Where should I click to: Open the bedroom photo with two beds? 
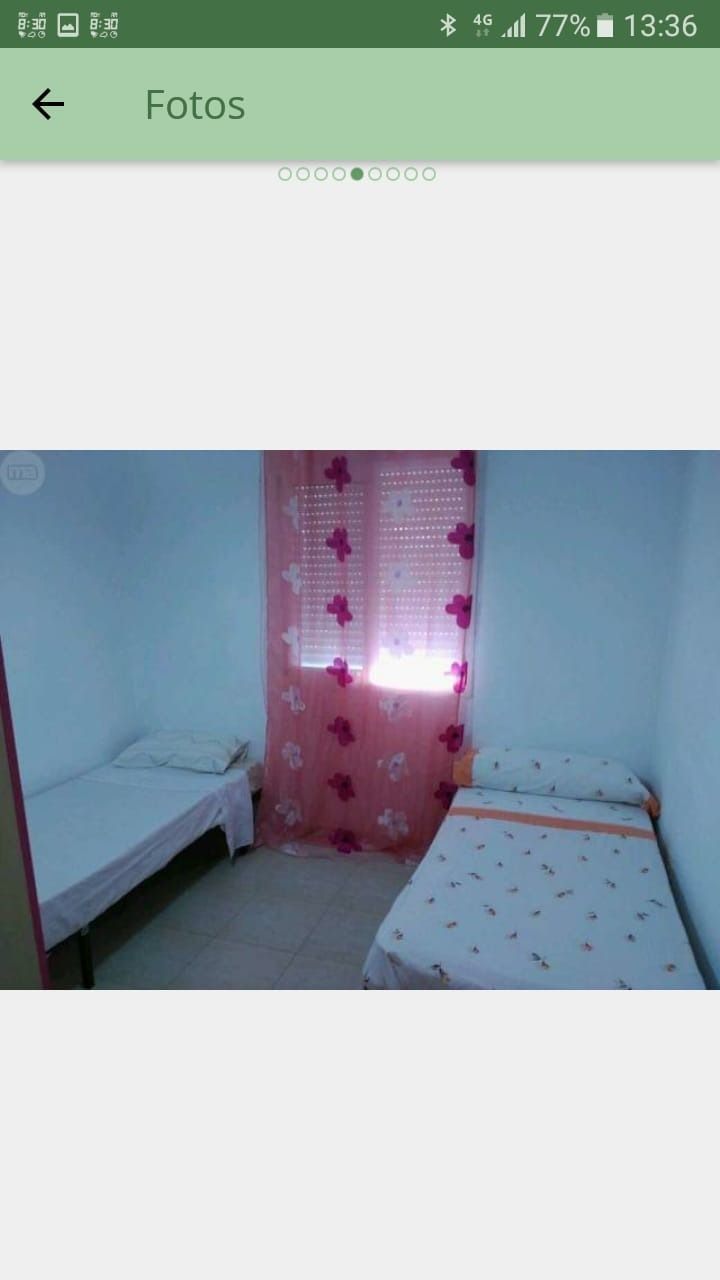point(360,720)
